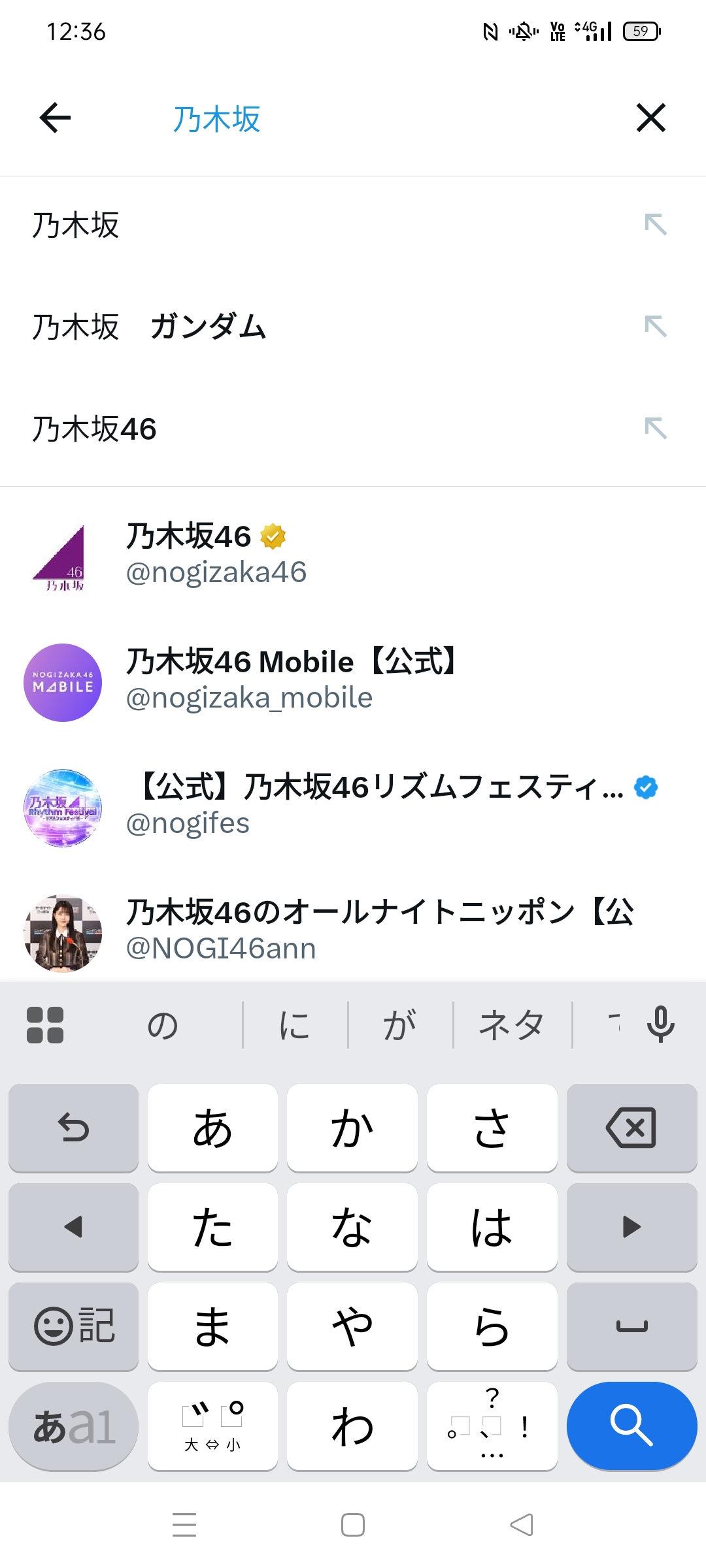Switch the input mode with the あa1 key
Viewport: 706px width, 1568px height.
(74, 1426)
